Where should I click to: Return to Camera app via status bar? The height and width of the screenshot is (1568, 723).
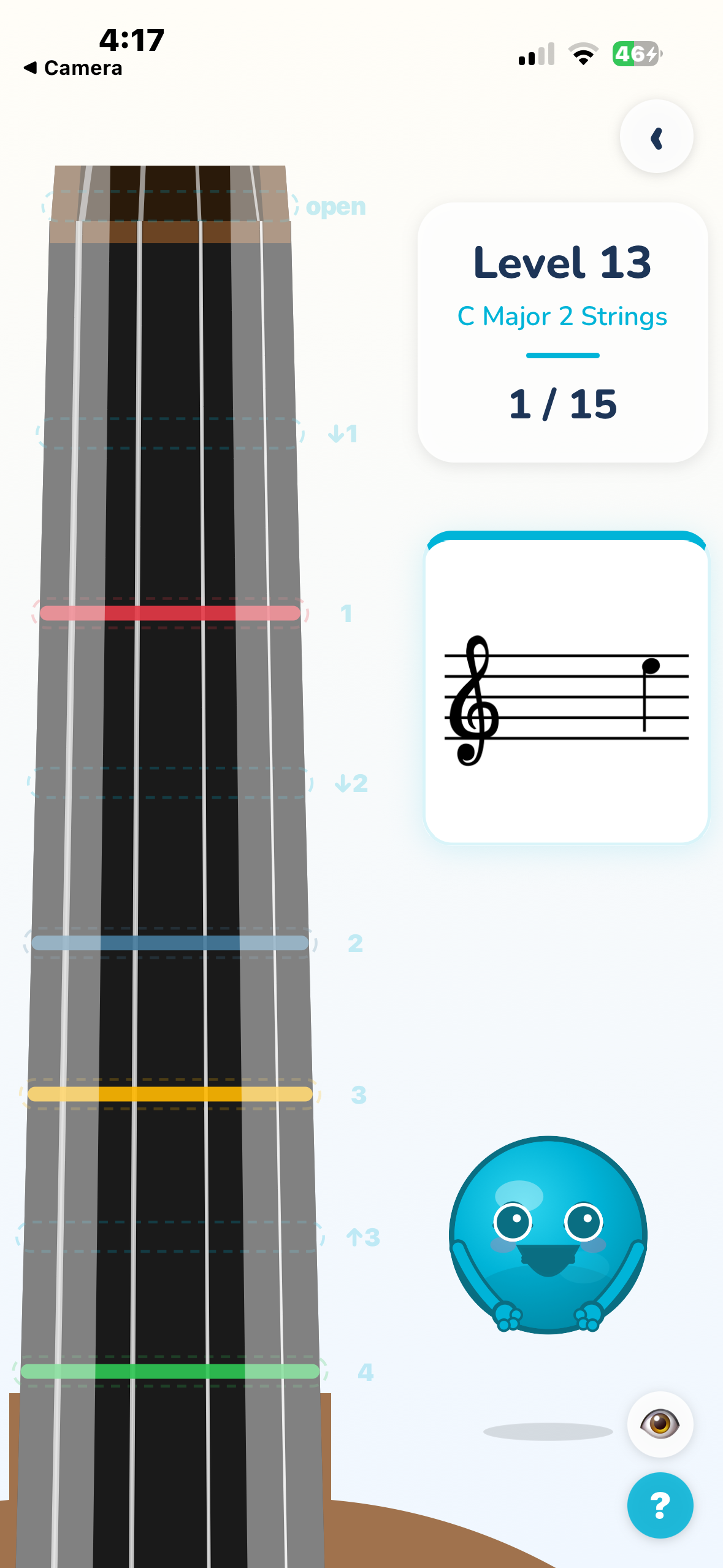pyautogui.click(x=74, y=67)
